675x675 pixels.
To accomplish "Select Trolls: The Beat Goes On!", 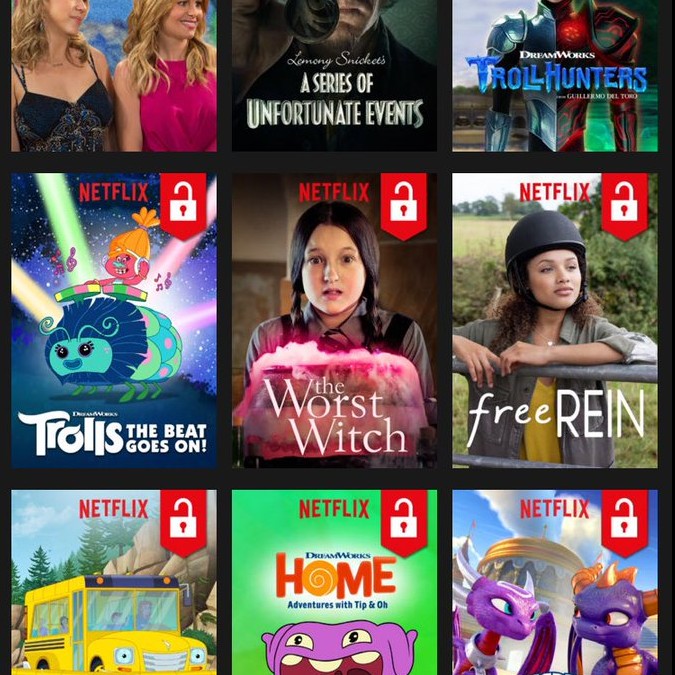I will click(x=114, y=320).
